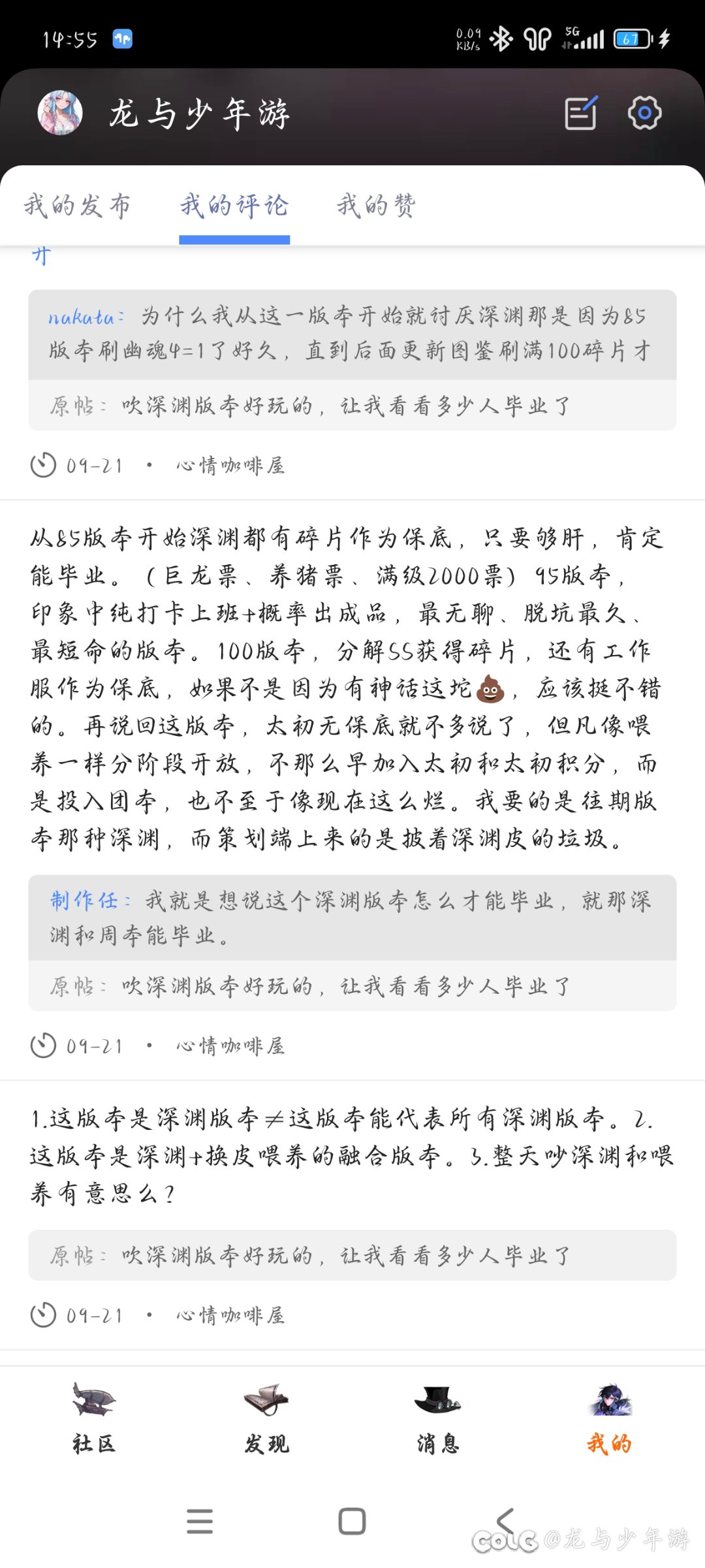705x1568 pixels.
Task: Go to the 社区 tab
Action: coord(94,1418)
